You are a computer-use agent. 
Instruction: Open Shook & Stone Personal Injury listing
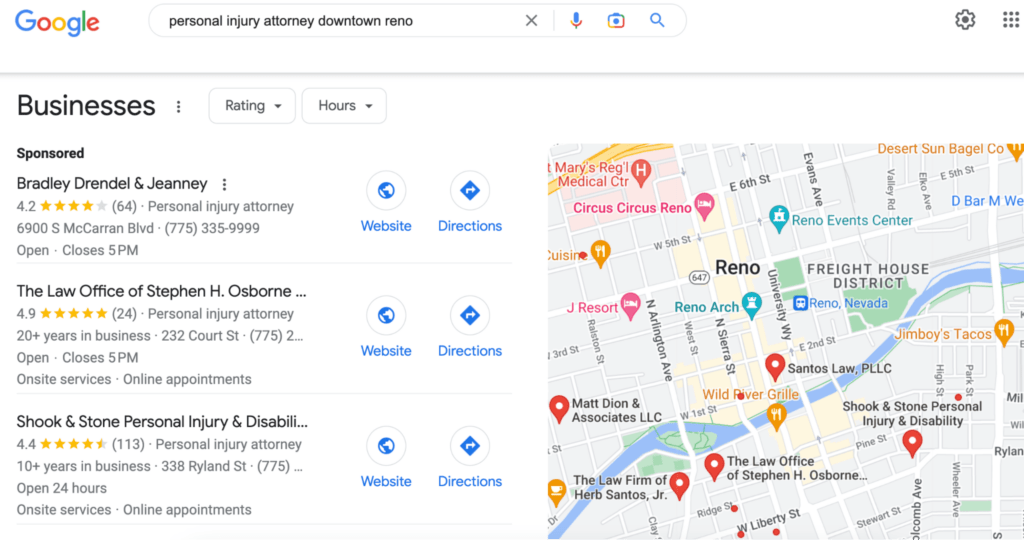tap(162, 422)
